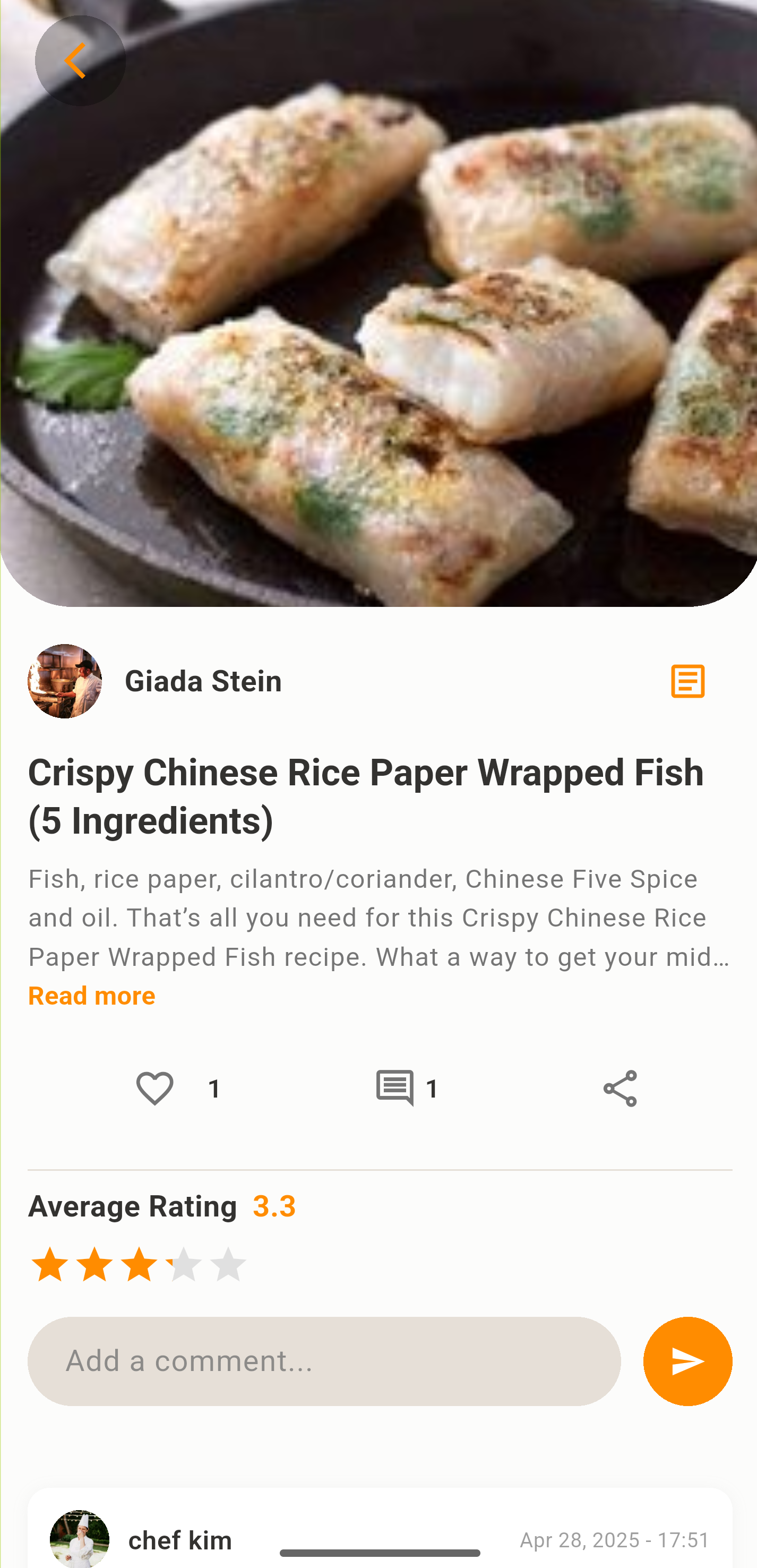Expand the description with Read more
Viewport: 757px width, 1568px height.
[x=91, y=995]
